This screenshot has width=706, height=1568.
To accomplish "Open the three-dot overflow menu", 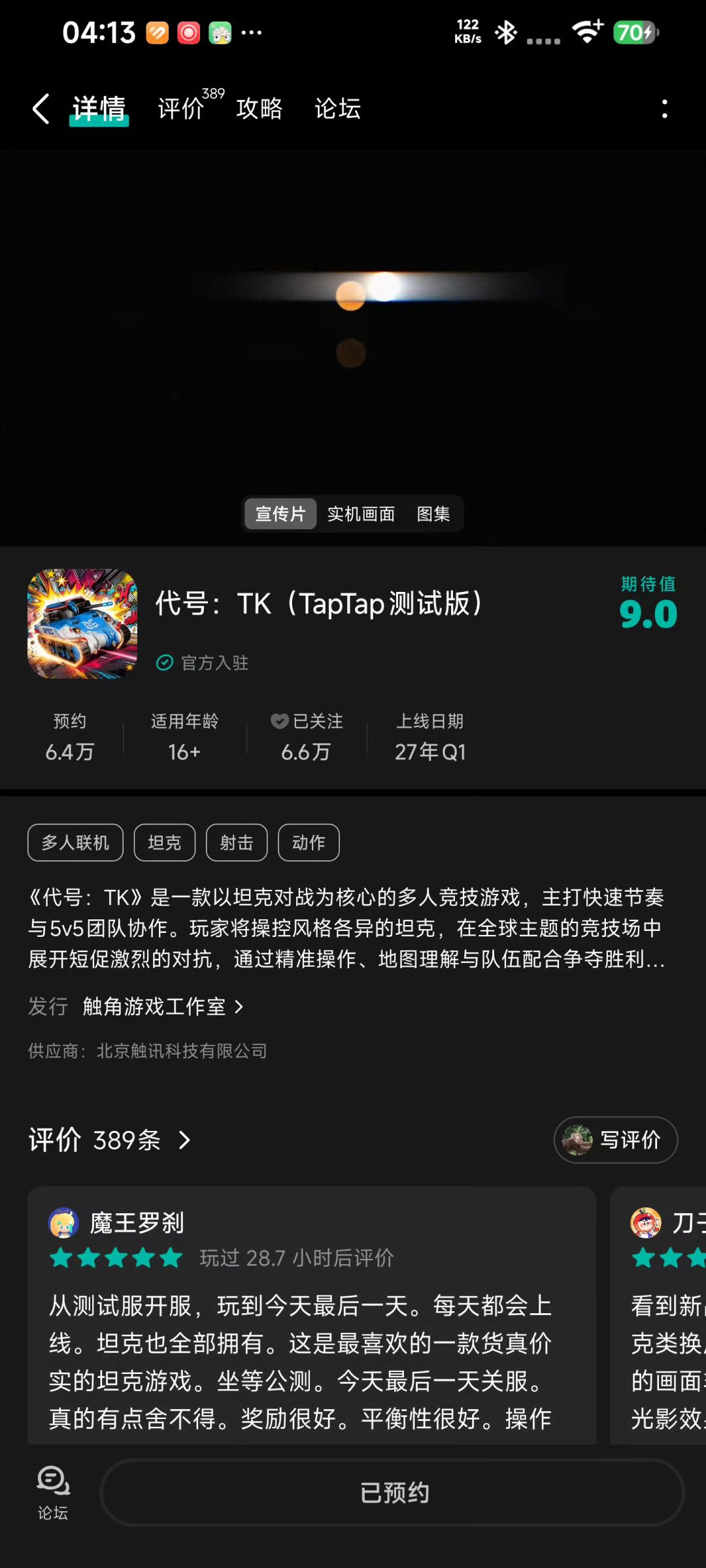I will 664,108.
